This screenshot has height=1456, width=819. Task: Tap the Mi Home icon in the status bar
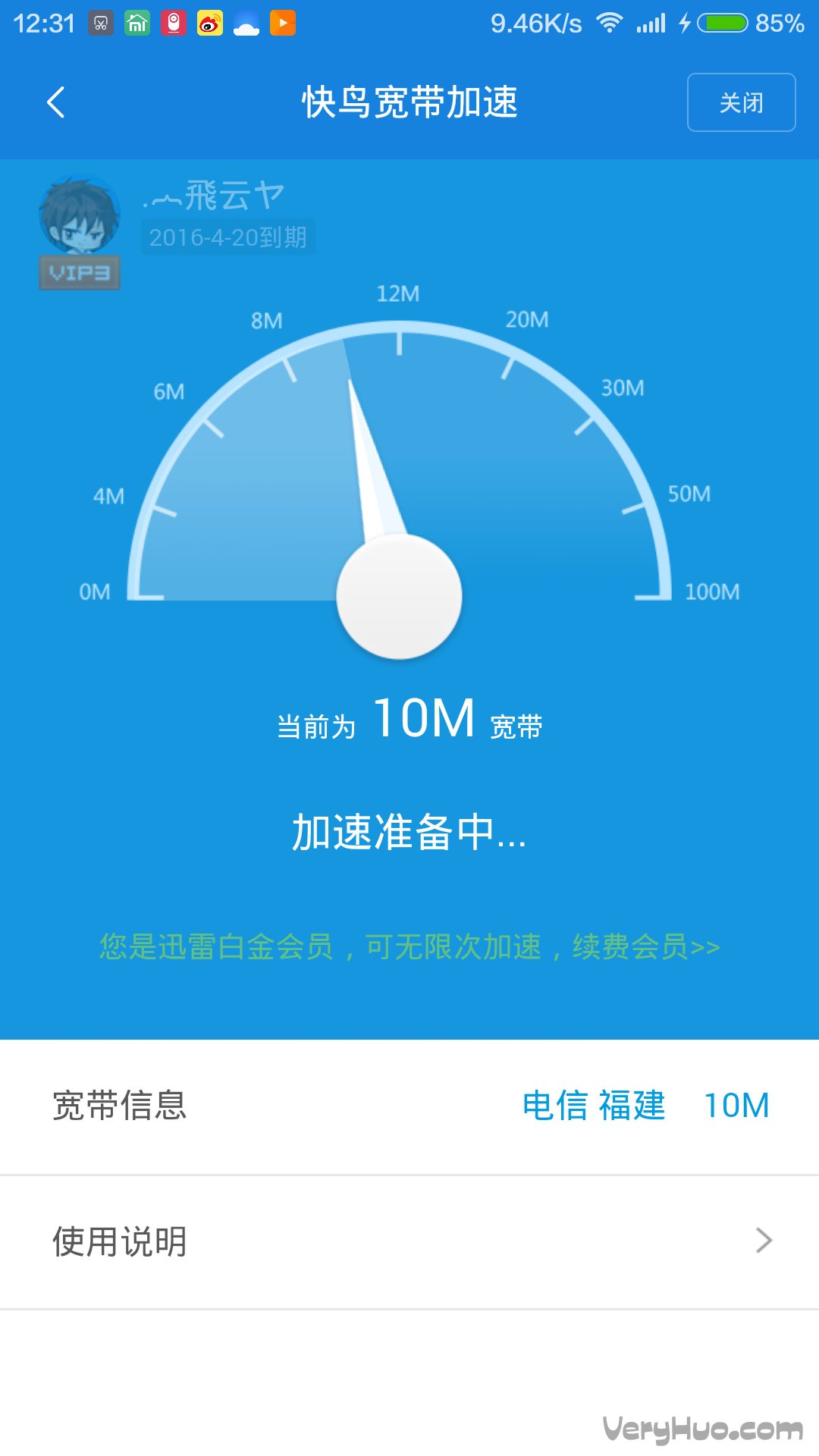pyautogui.click(x=136, y=23)
